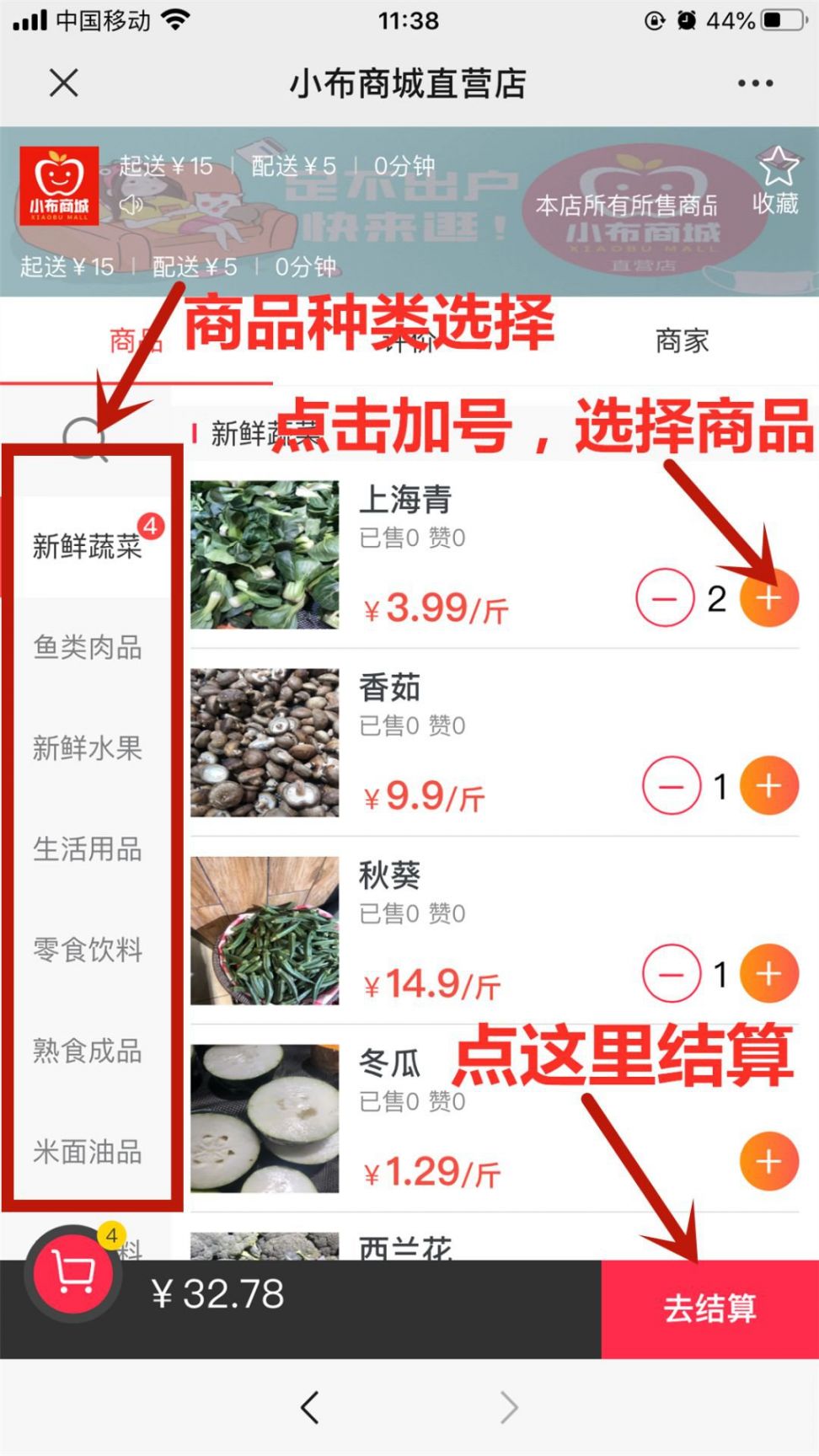Screen dimensions: 819x1456
Task: Select the 新鲜水果 category
Action: point(88,748)
